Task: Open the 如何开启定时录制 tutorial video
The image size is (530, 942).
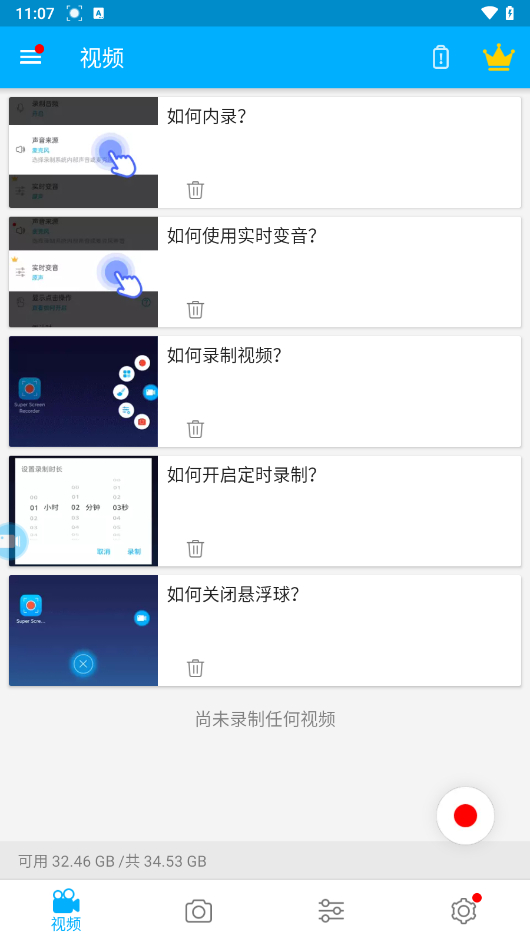Action: tap(265, 511)
